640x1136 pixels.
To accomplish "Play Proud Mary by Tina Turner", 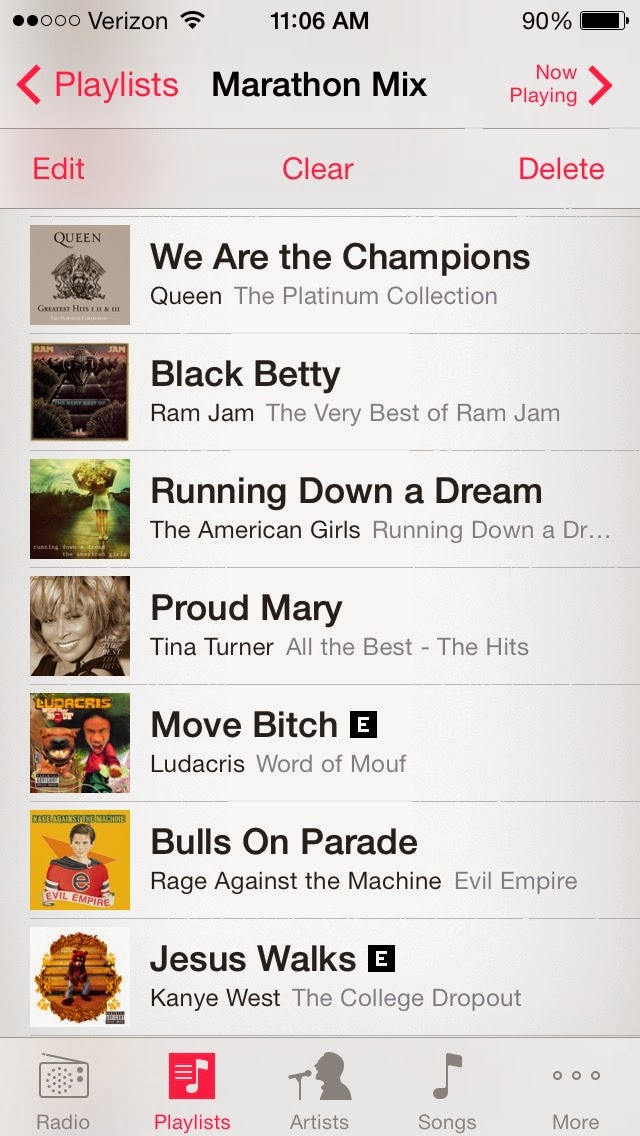I will [340, 625].
